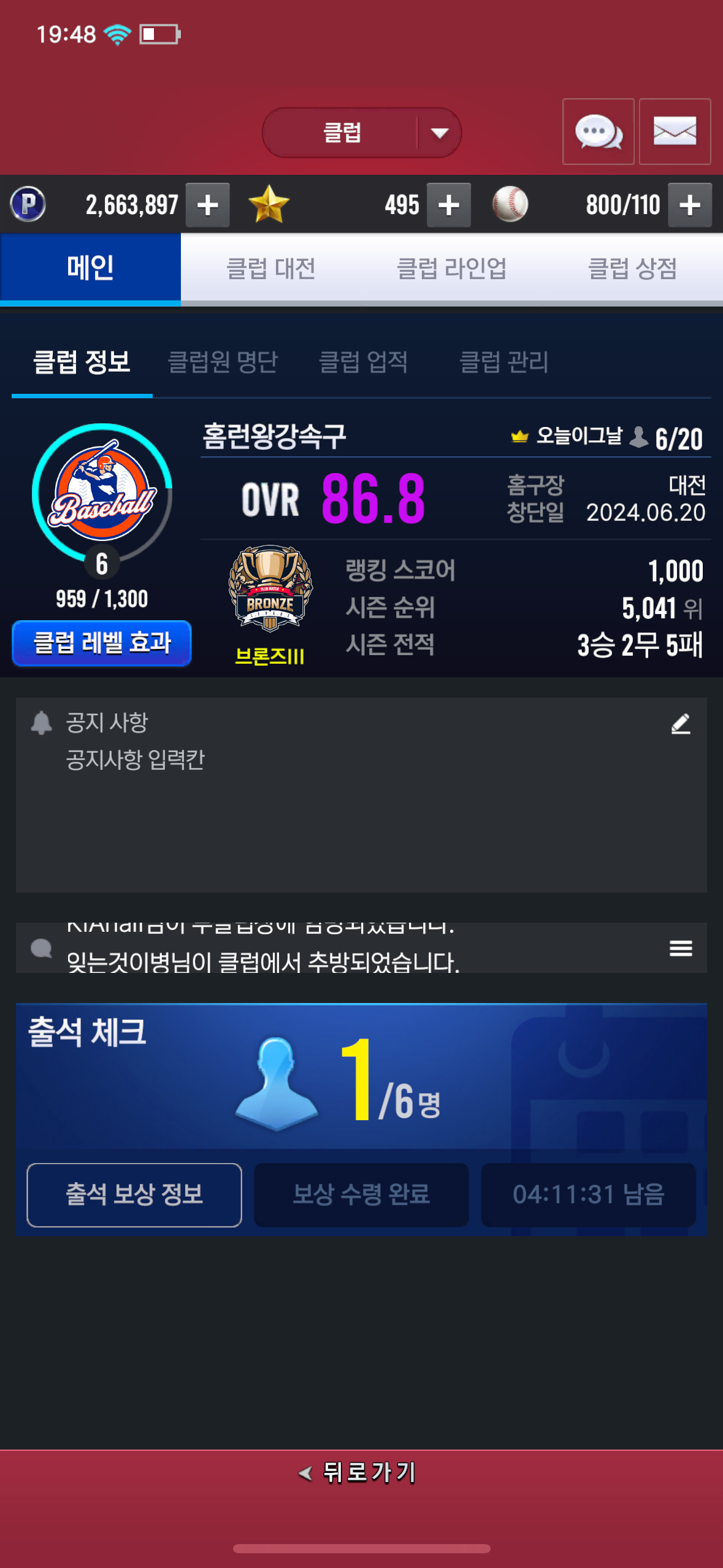Recharge baseballs with the plus button

pos(690,205)
